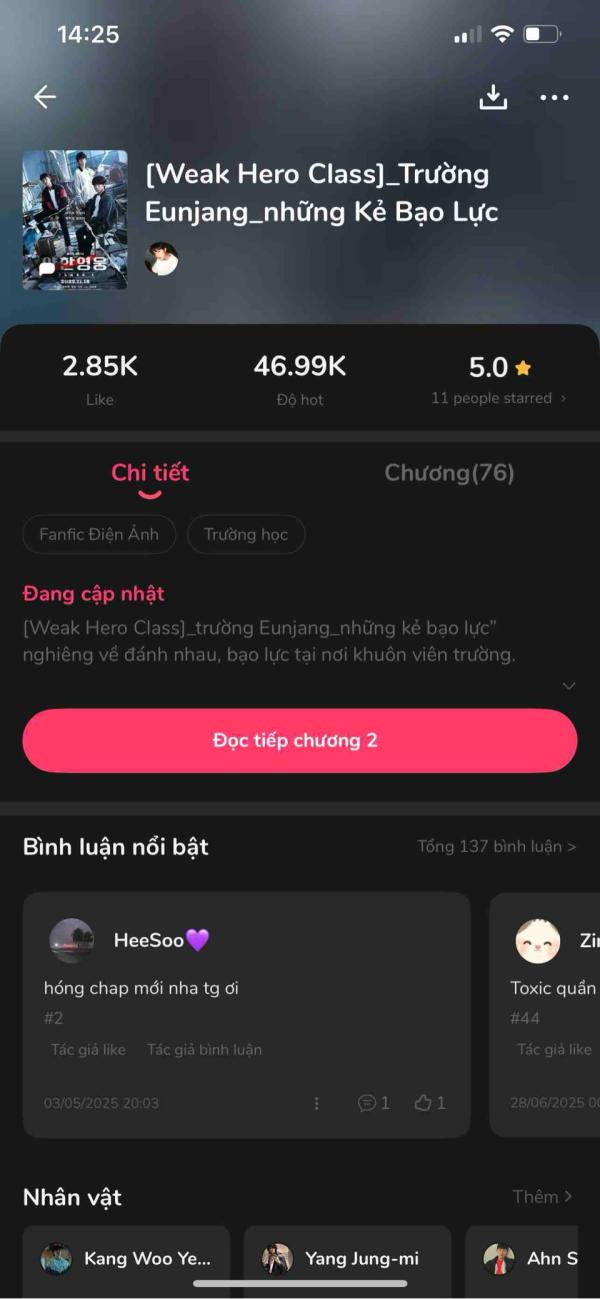Switch to the Chương(76) tab

tap(449, 473)
